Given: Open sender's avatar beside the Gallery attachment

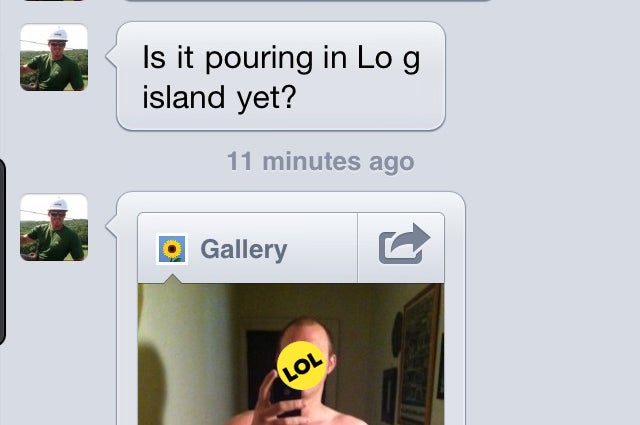Looking at the screenshot, I should [x=54, y=228].
